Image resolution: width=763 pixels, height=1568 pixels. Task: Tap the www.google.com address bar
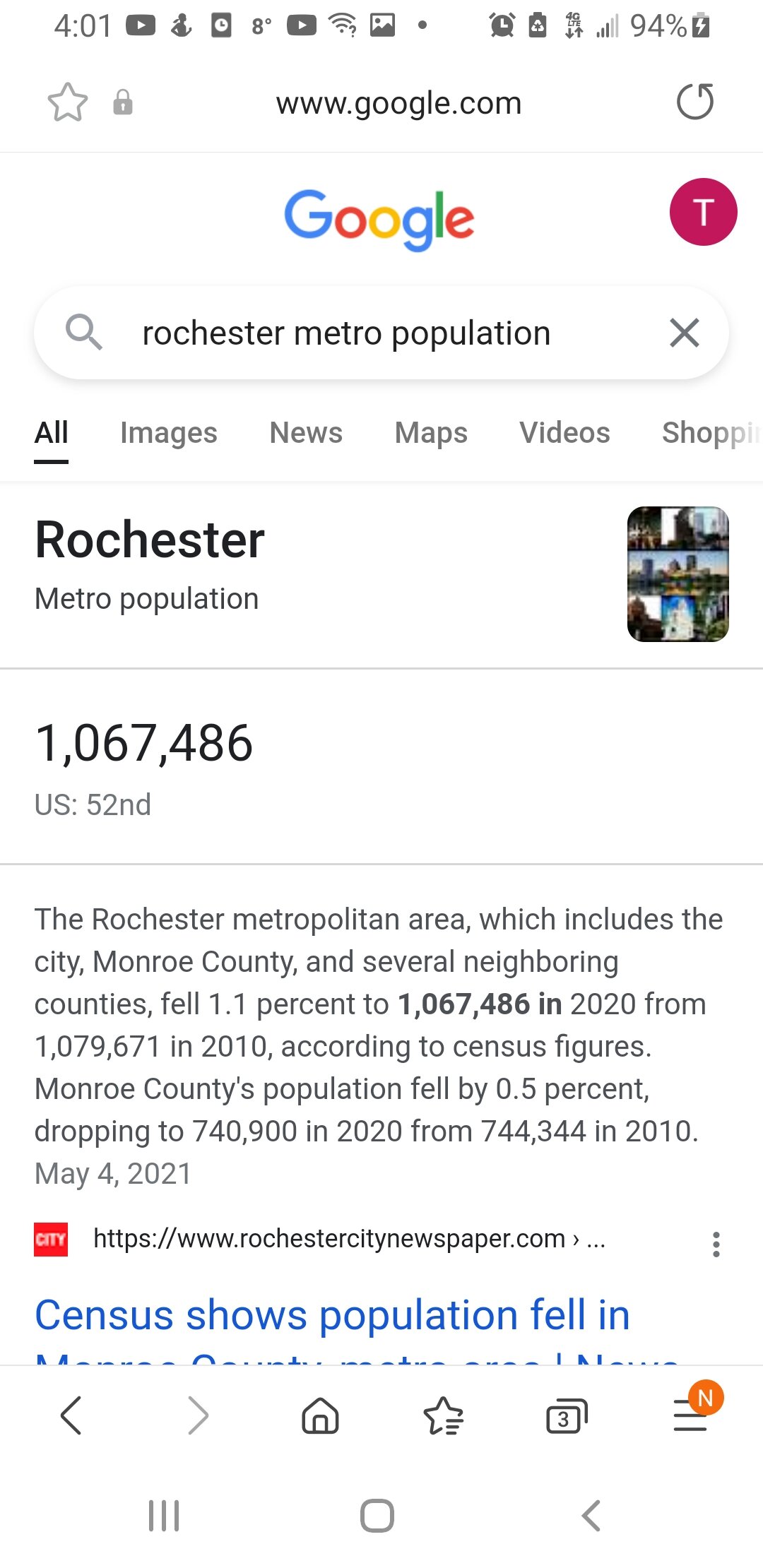pos(398,103)
